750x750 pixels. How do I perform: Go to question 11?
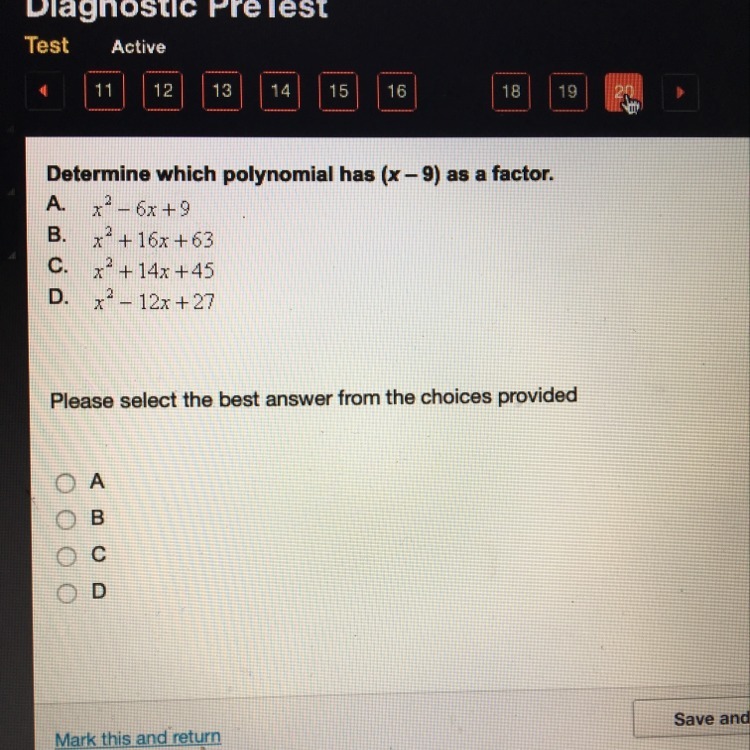click(103, 91)
